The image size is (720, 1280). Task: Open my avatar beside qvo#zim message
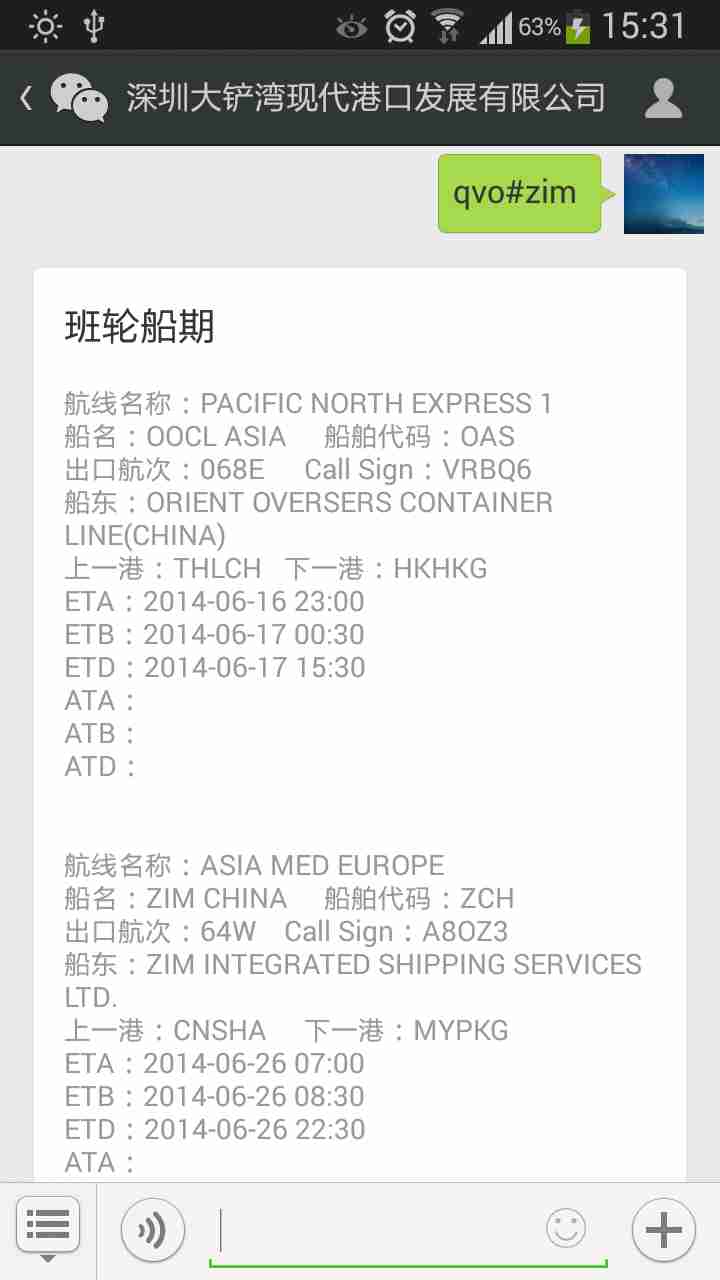point(663,194)
